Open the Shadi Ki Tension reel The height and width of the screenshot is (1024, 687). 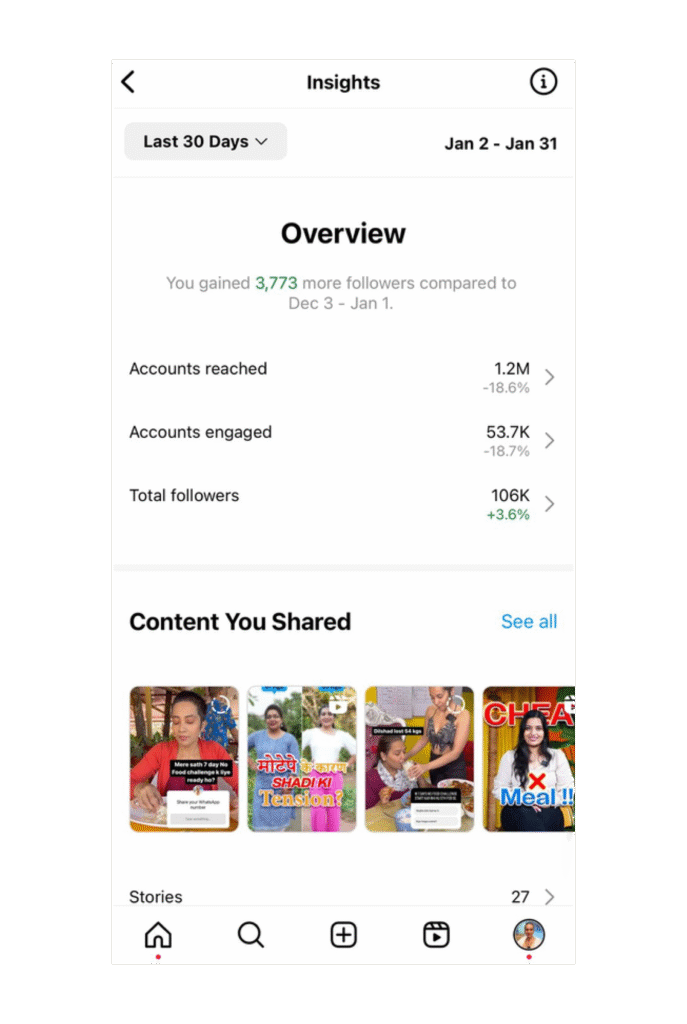click(302, 758)
